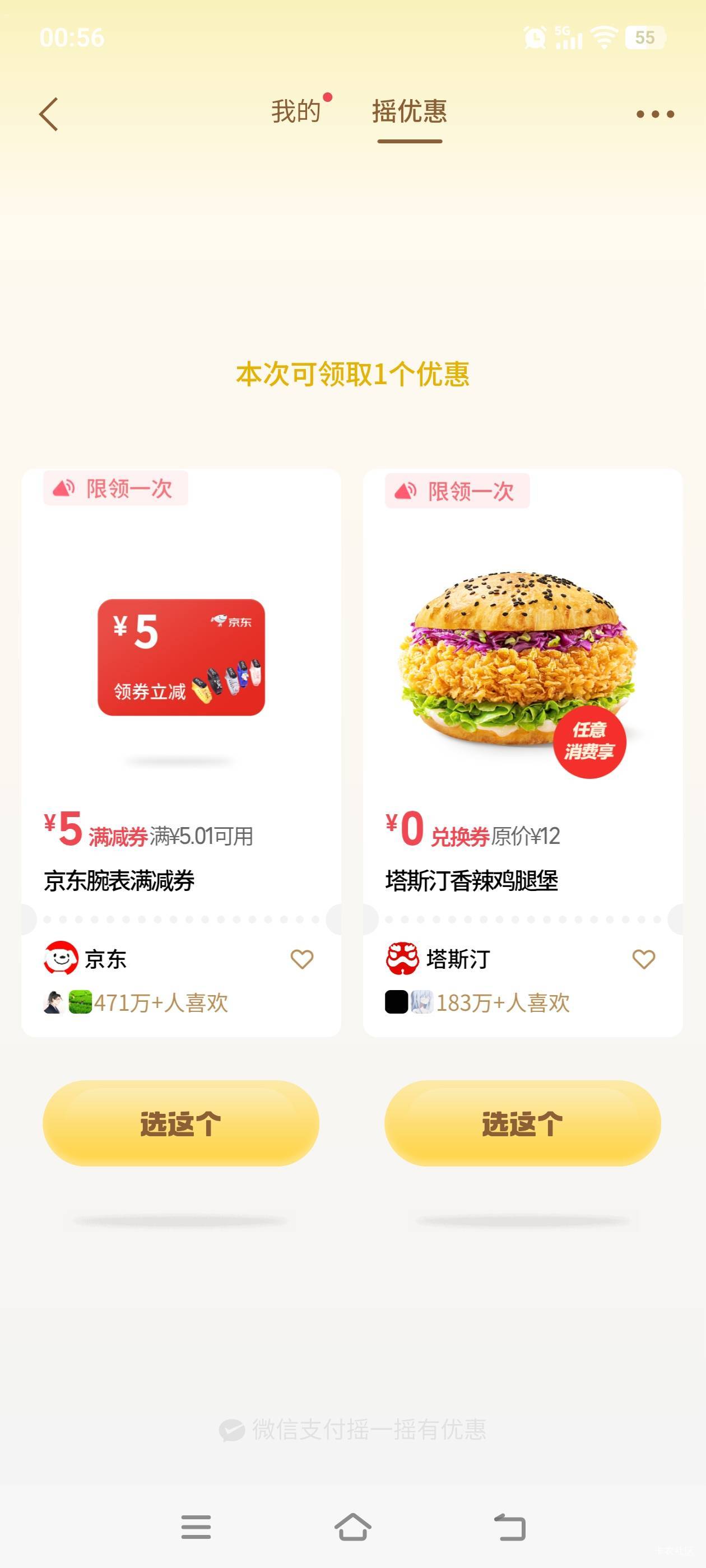
Task: Go to the system home screen
Action: 352,1527
